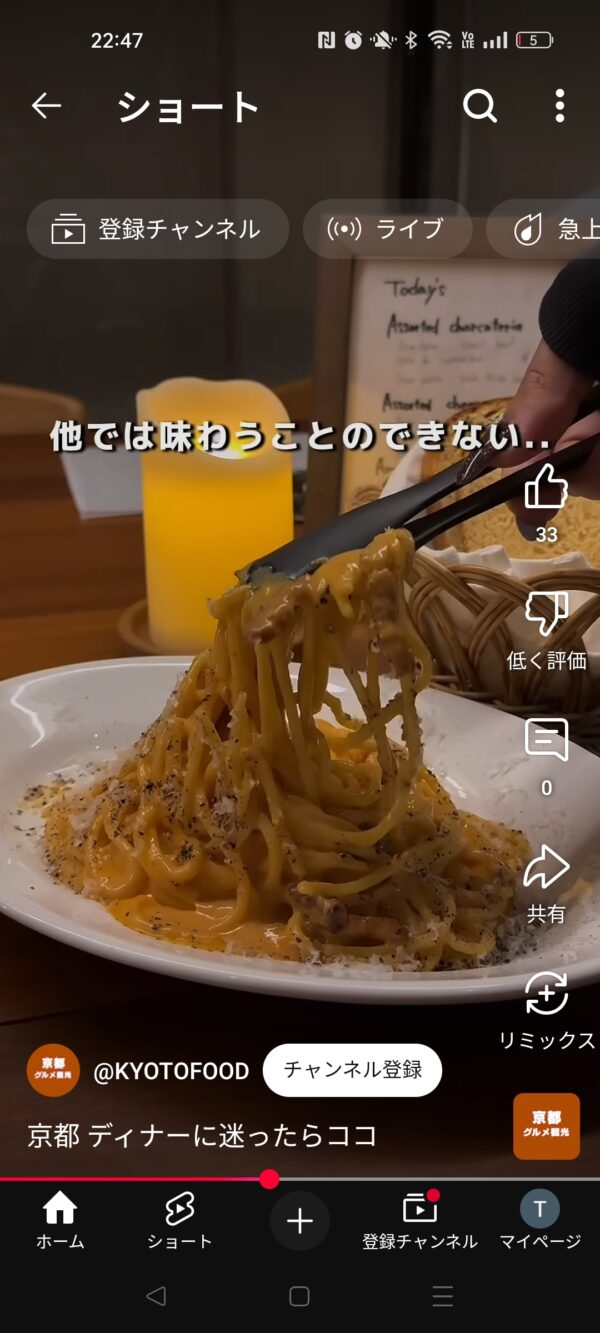Open search in Shorts

click(x=480, y=106)
